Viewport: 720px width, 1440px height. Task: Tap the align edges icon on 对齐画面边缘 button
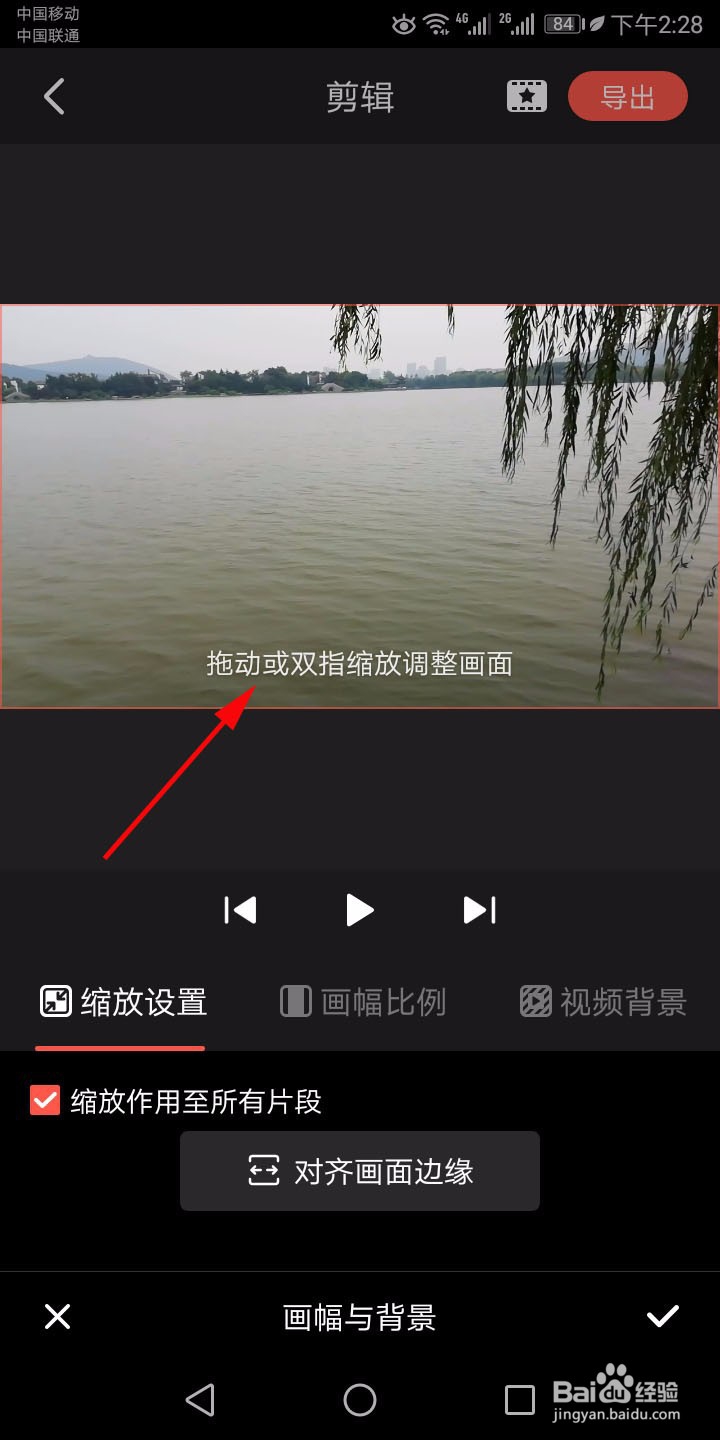pos(262,1170)
